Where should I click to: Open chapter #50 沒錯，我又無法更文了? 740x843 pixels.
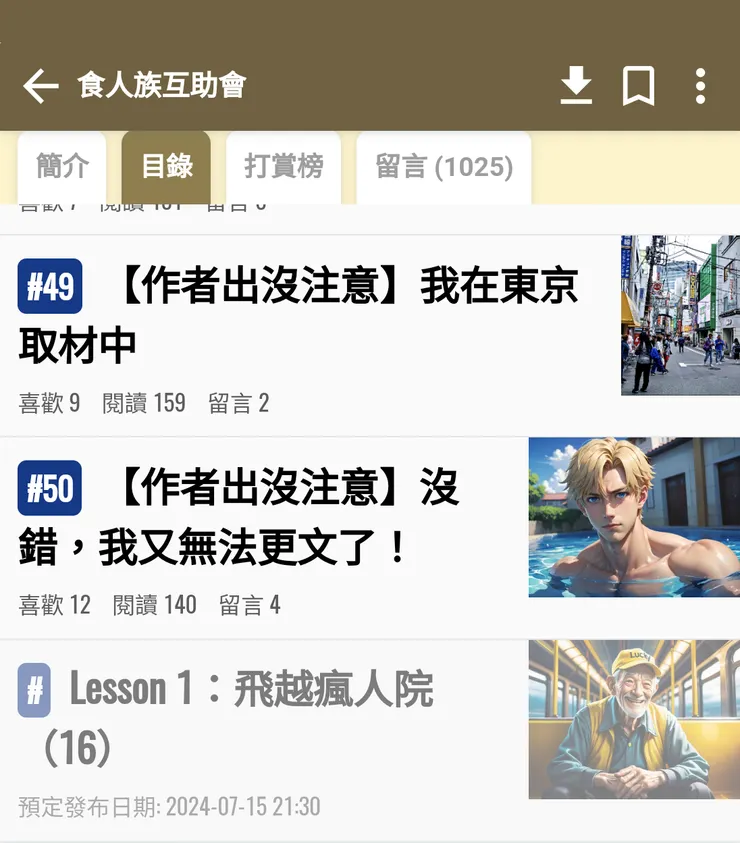click(260, 517)
